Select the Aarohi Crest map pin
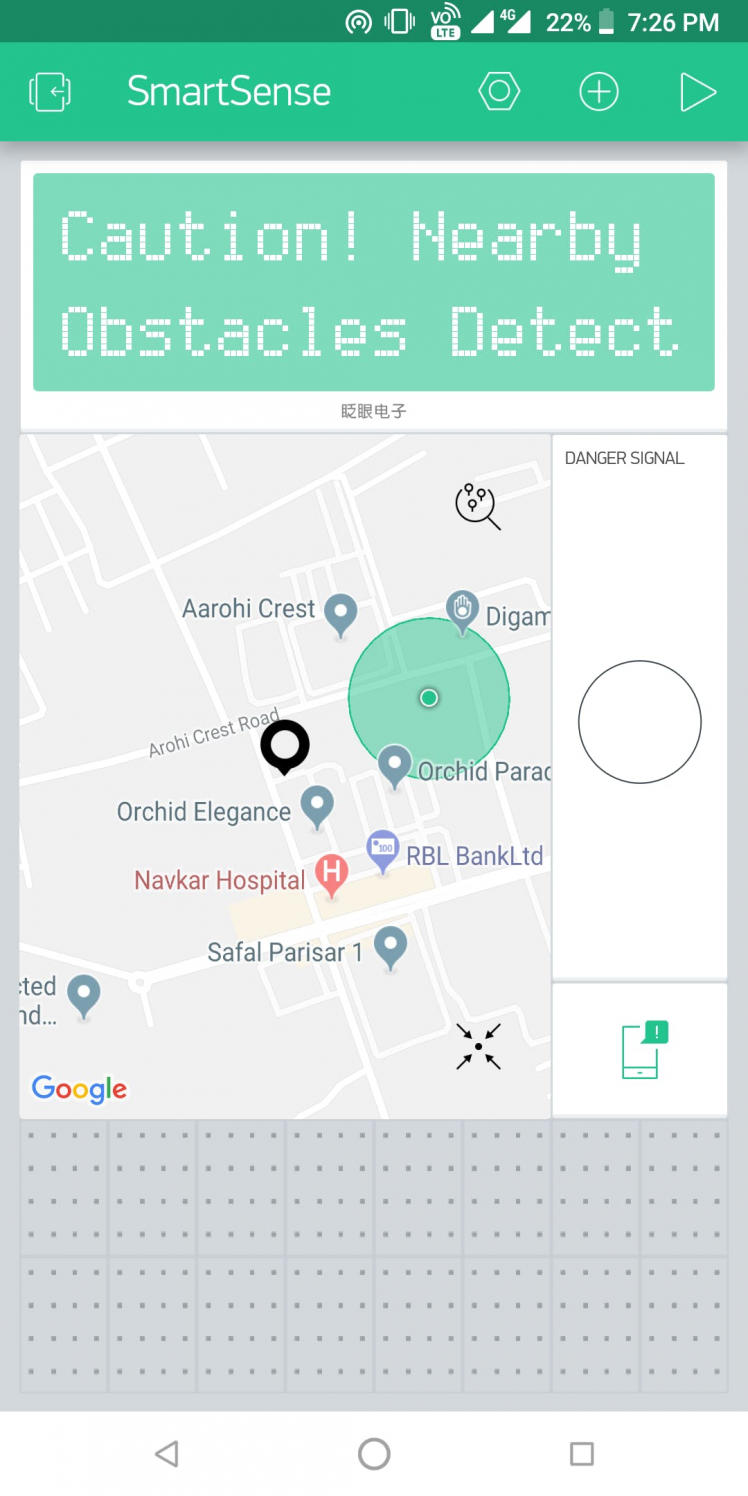This screenshot has width=748, height=1496. click(341, 612)
